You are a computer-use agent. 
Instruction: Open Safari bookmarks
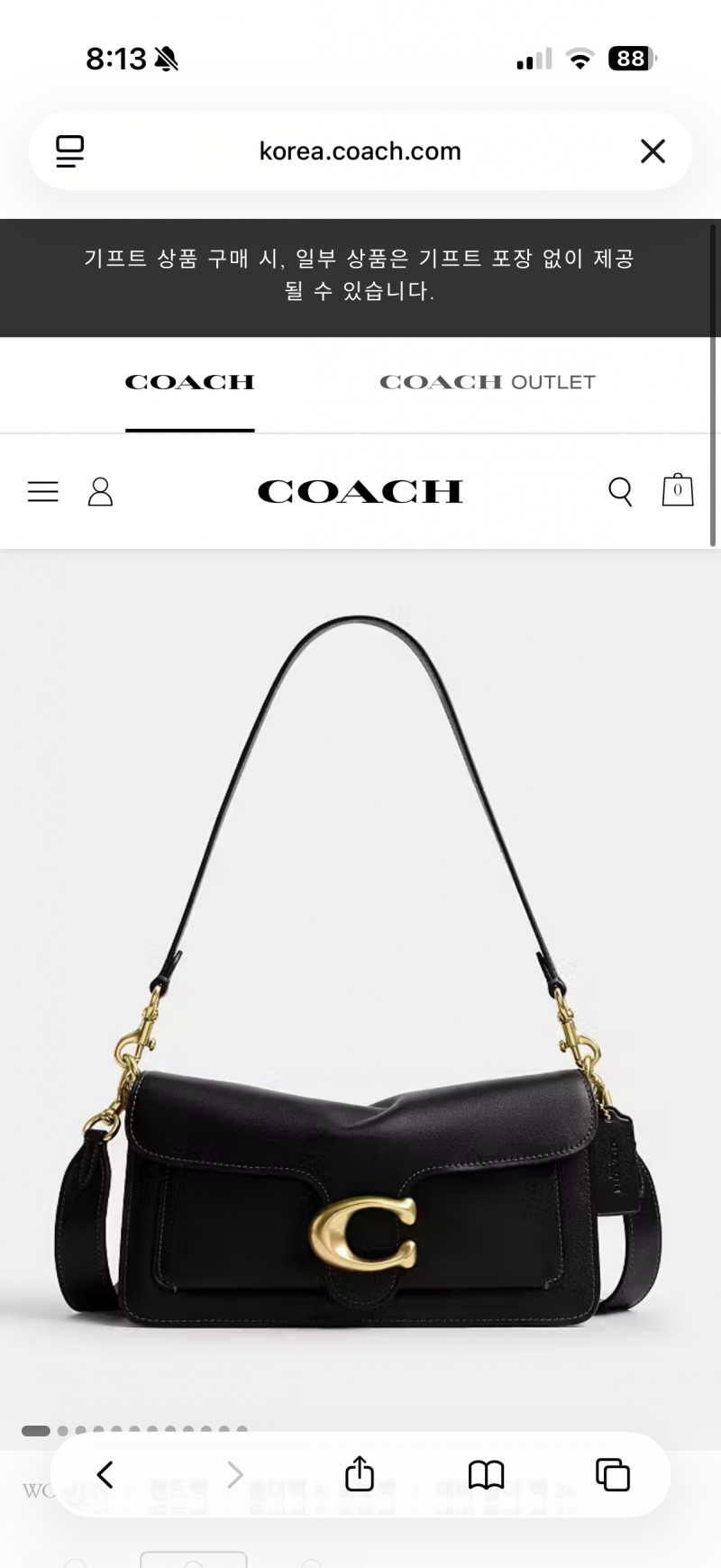pyautogui.click(x=486, y=1475)
